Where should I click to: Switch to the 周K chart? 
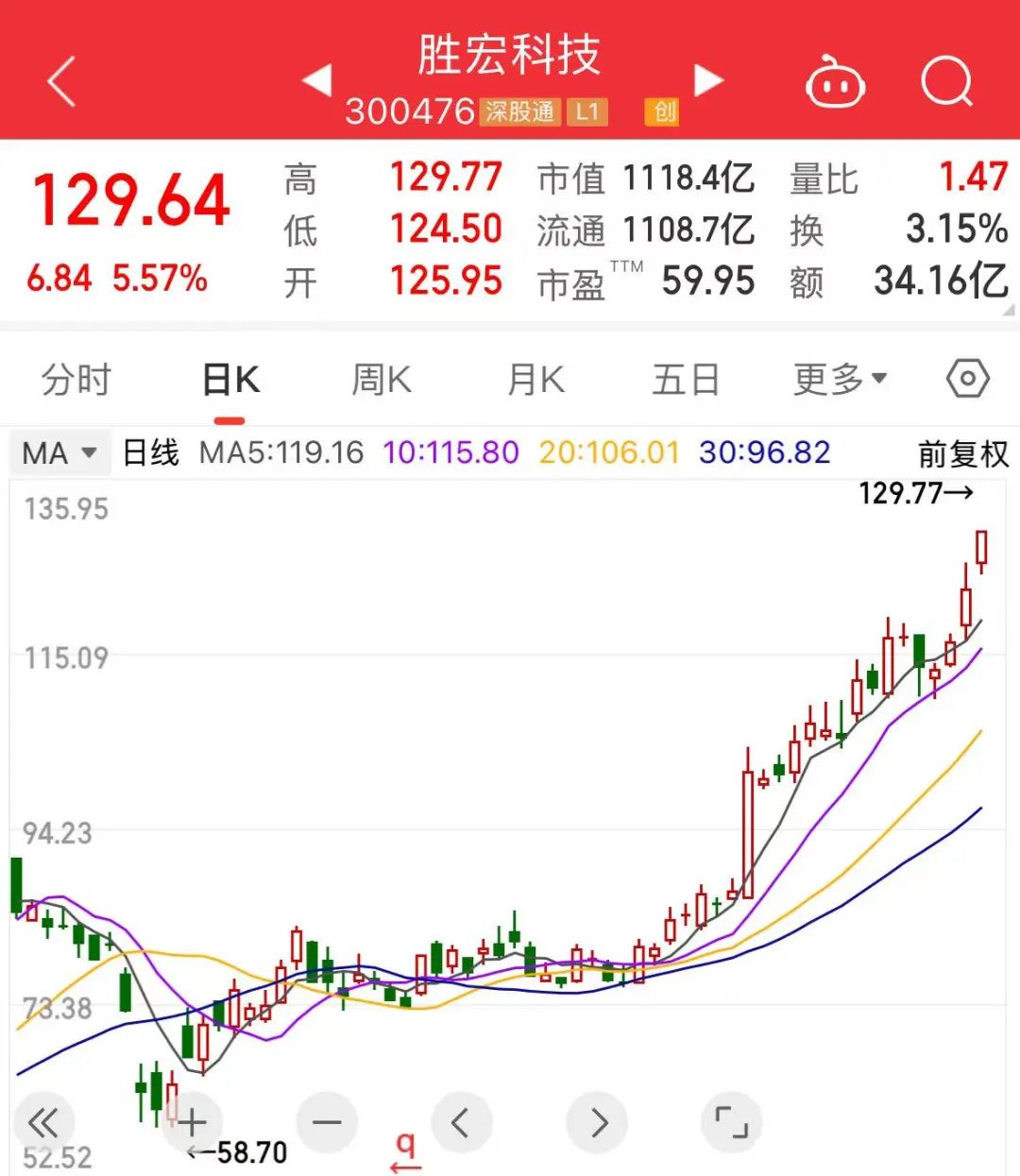coord(382,380)
